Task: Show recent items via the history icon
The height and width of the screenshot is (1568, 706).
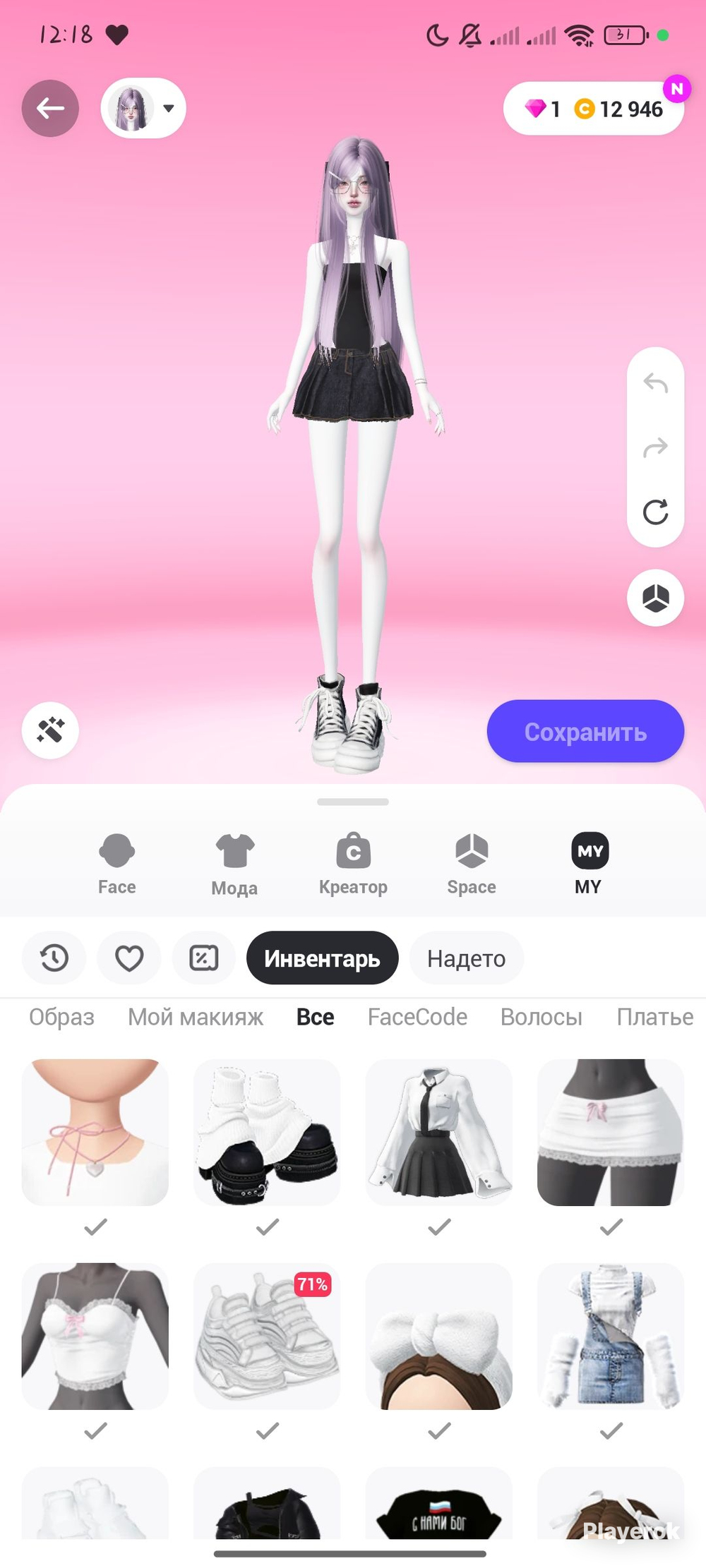Action: [54, 958]
